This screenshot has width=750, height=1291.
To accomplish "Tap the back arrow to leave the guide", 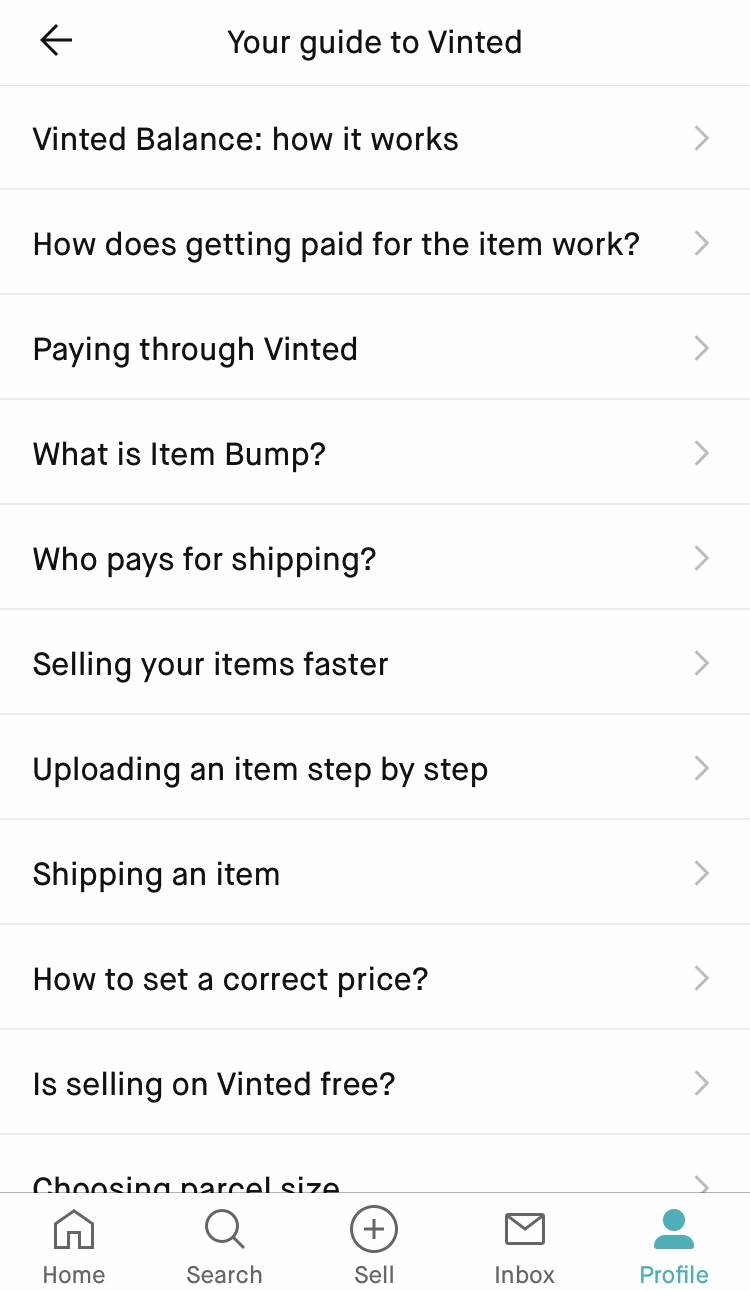I will 56,41.
